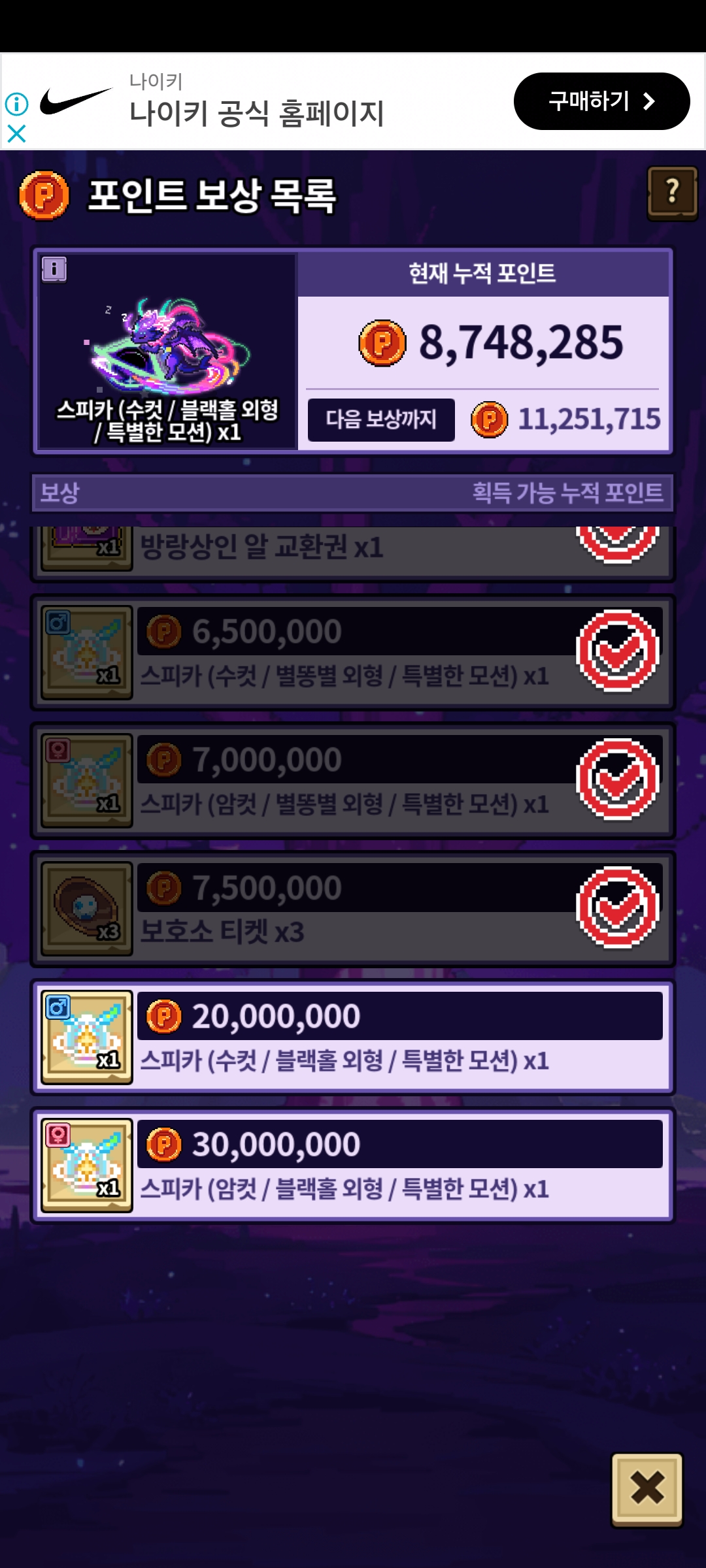Tap the info icon on Spika preview
This screenshot has height=1568, width=706.
pos(54,269)
